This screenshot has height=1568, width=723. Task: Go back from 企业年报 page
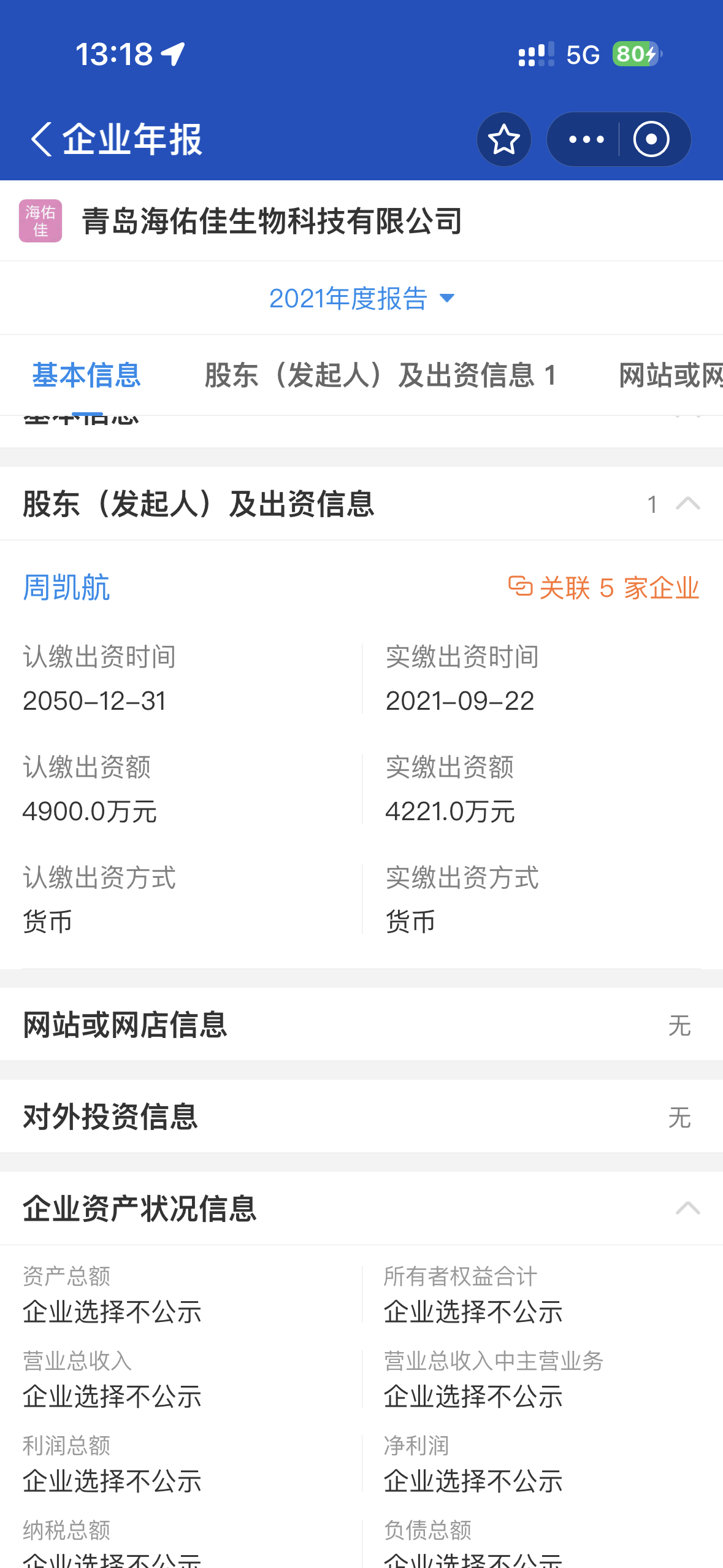(x=41, y=139)
